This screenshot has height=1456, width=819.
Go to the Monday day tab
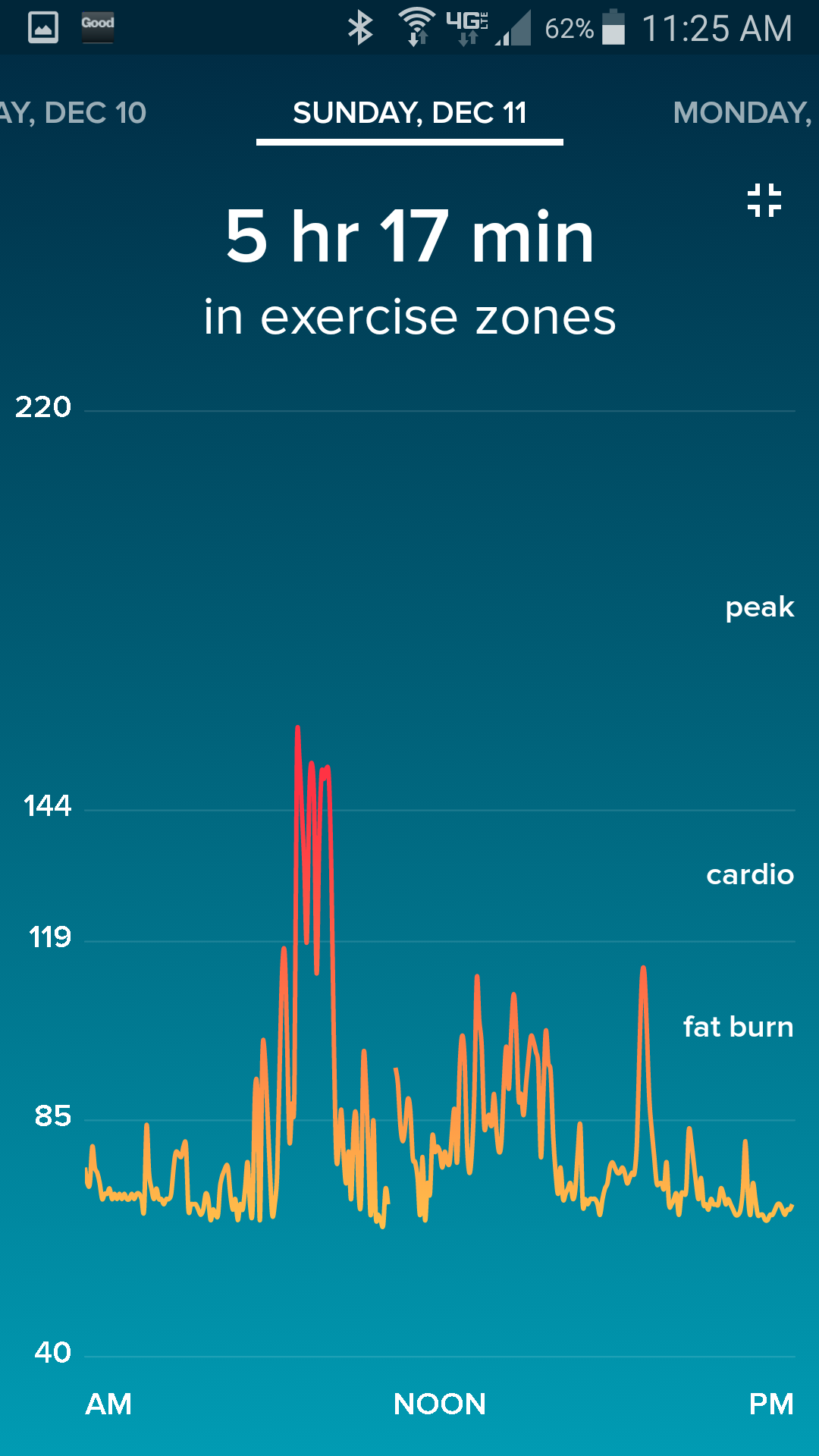(741, 113)
